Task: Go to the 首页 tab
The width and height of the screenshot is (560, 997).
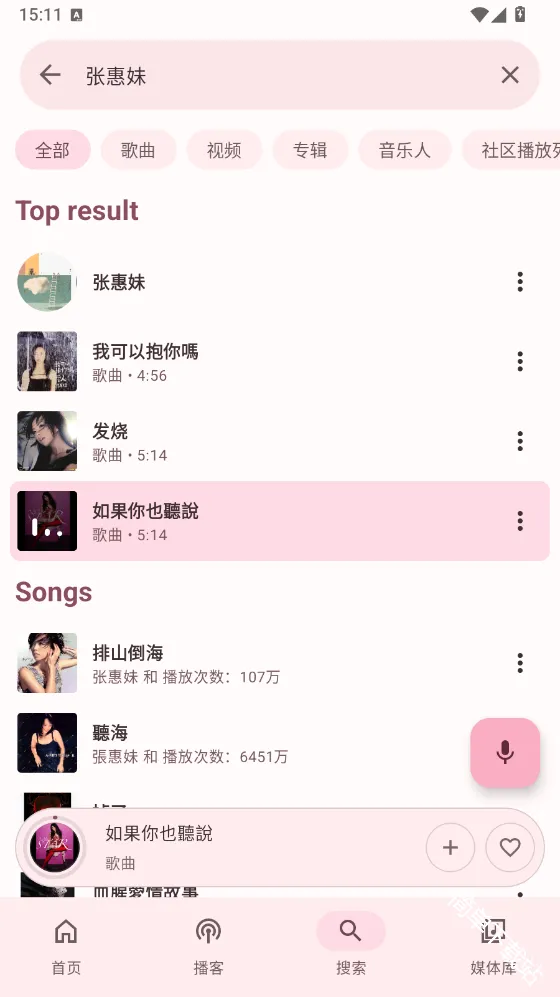Action: 66,946
